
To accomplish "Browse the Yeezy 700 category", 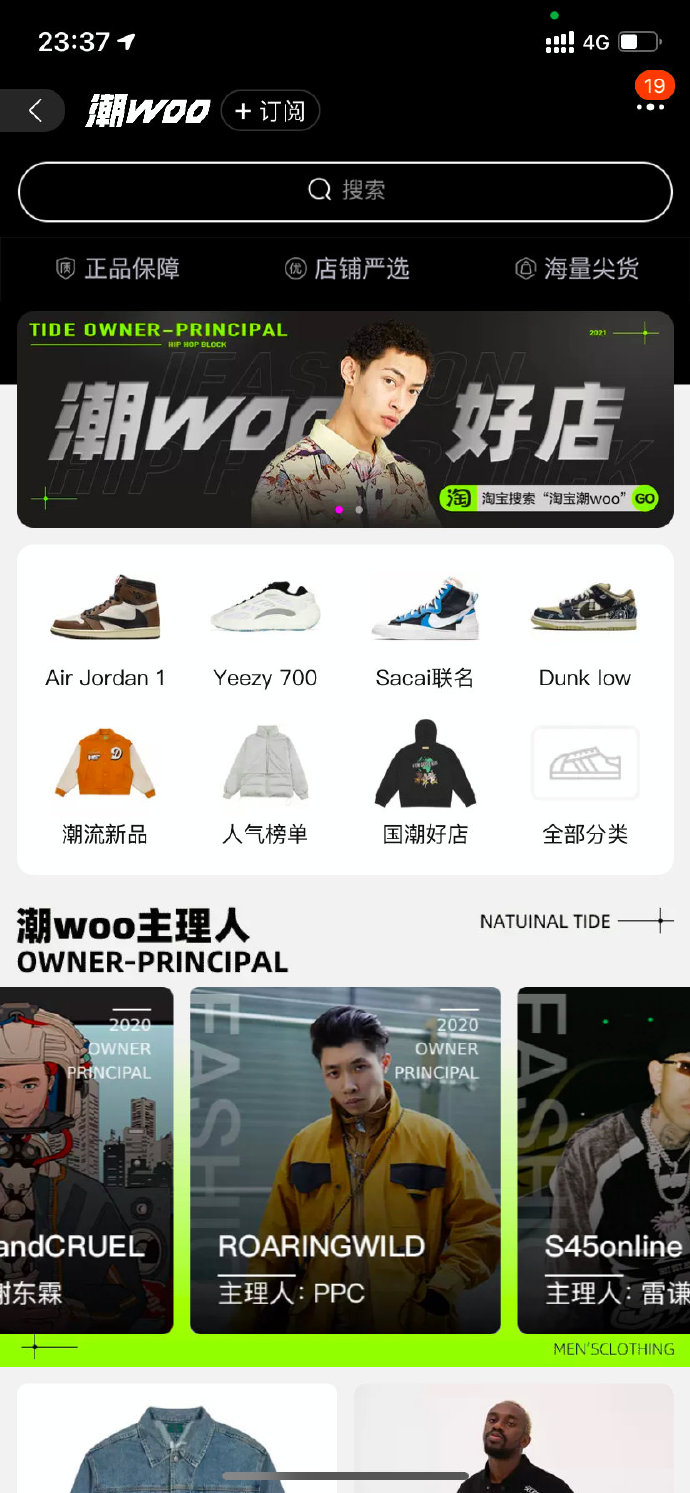I will coord(265,632).
